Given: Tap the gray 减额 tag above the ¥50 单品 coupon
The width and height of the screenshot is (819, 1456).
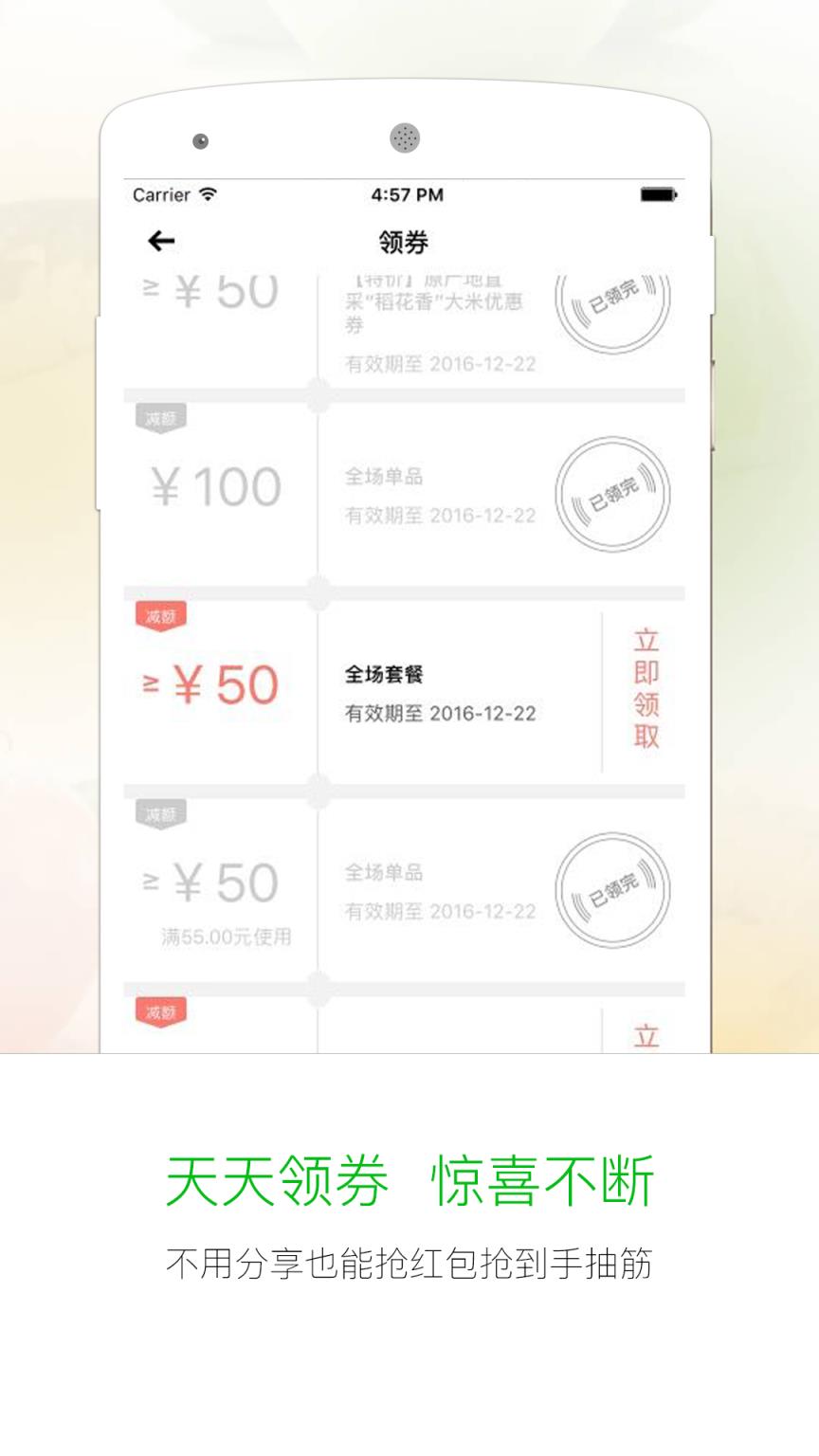Looking at the screenshot, I should [161, 813].
